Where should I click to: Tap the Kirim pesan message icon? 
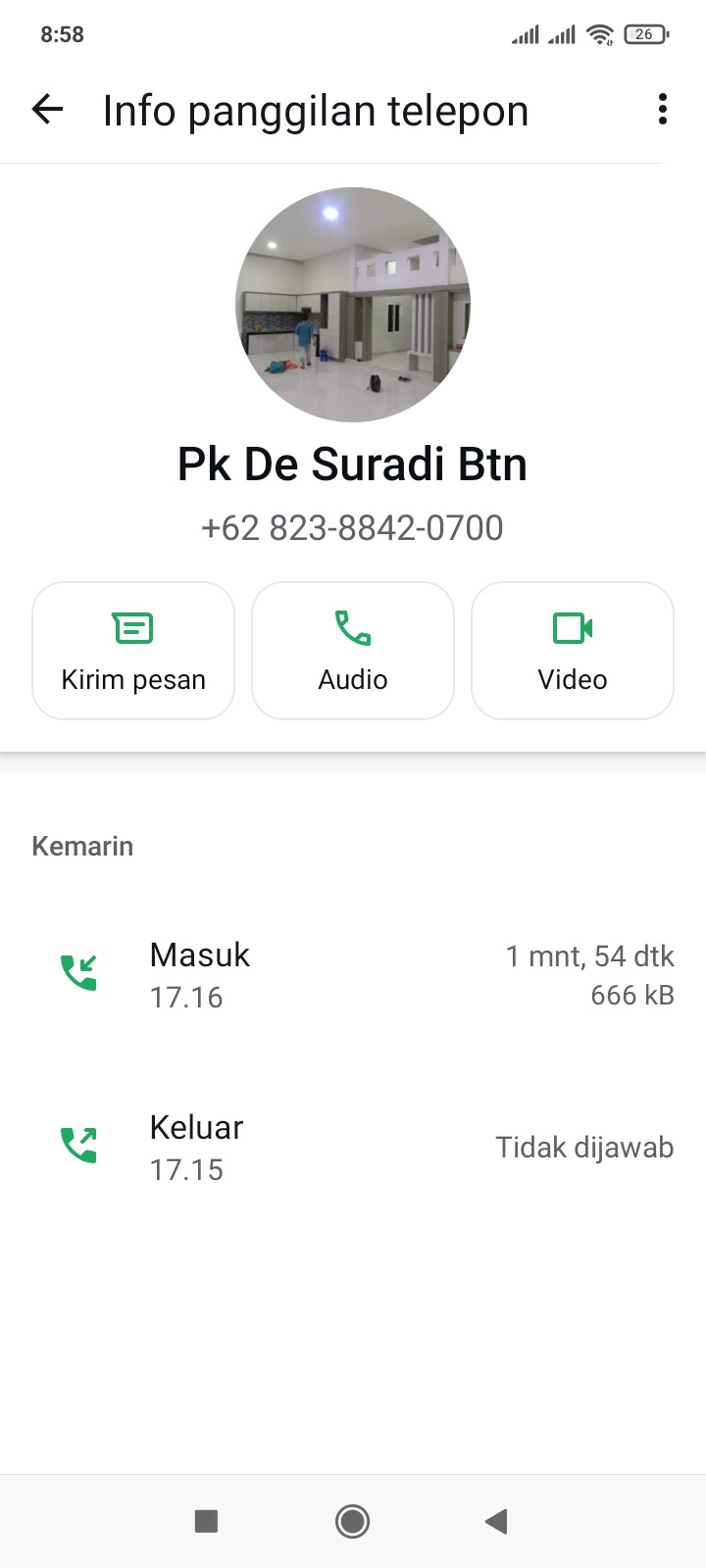click(133, 628)
